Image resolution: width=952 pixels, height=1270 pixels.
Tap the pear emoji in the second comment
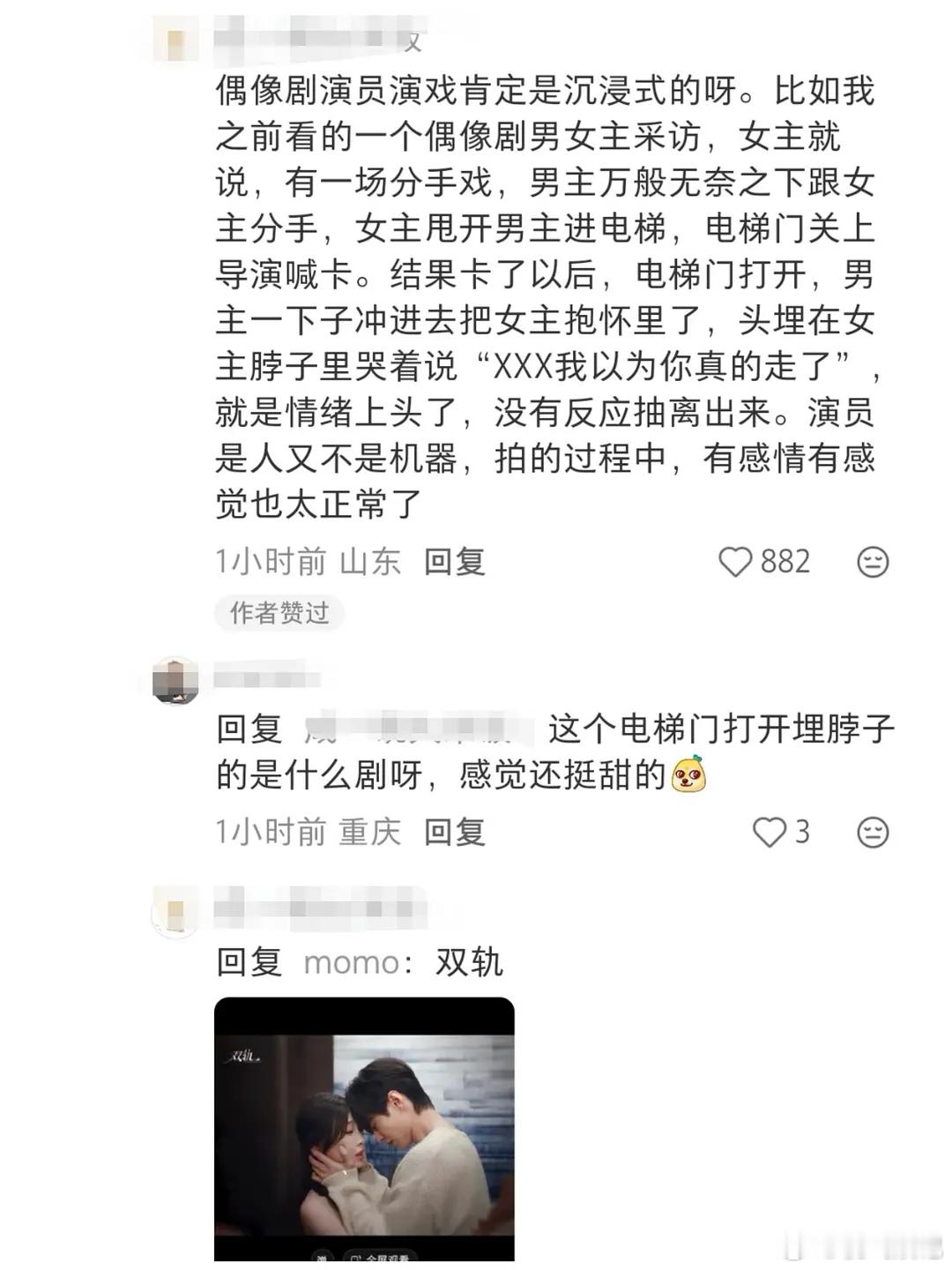(687, 773)
